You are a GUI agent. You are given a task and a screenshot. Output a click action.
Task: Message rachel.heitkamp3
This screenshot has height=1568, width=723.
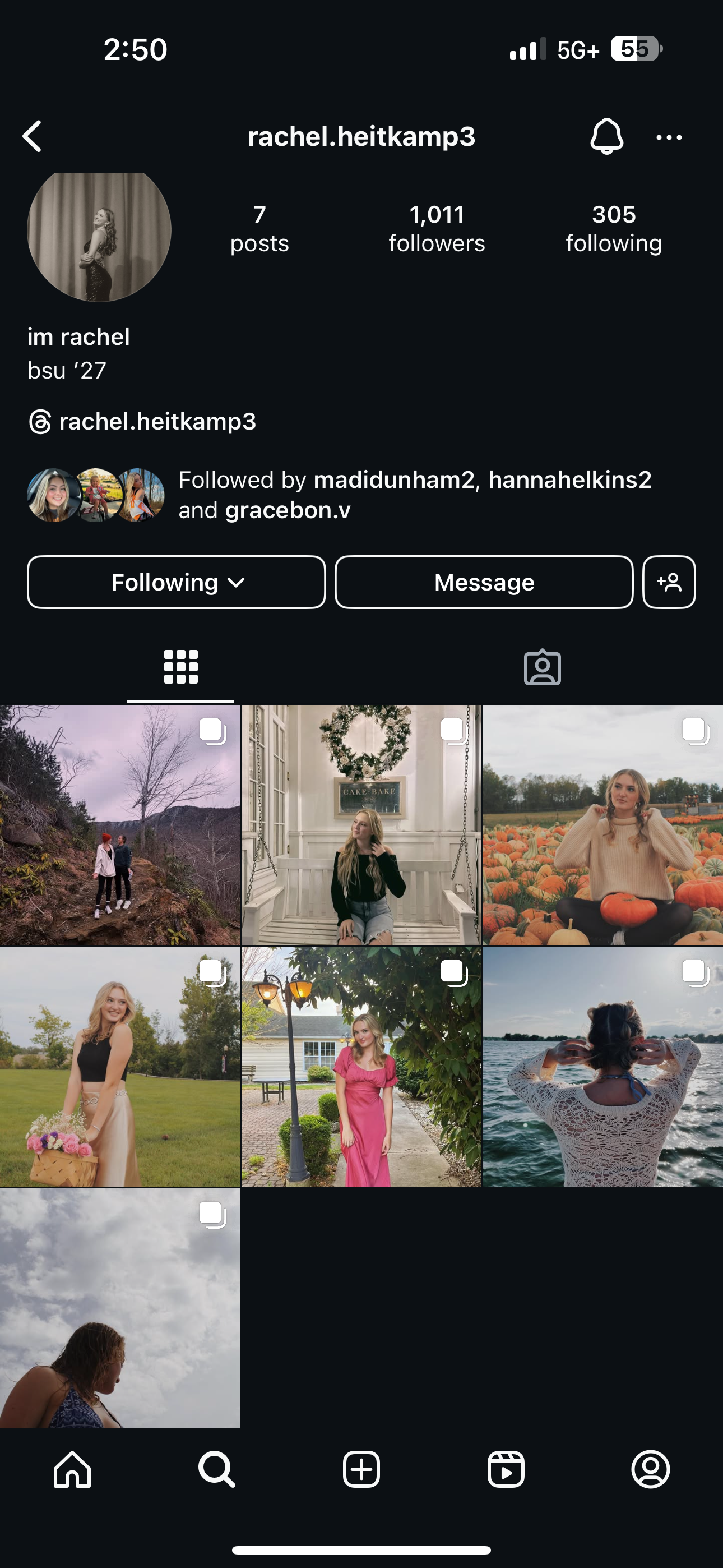coord(484,582)
